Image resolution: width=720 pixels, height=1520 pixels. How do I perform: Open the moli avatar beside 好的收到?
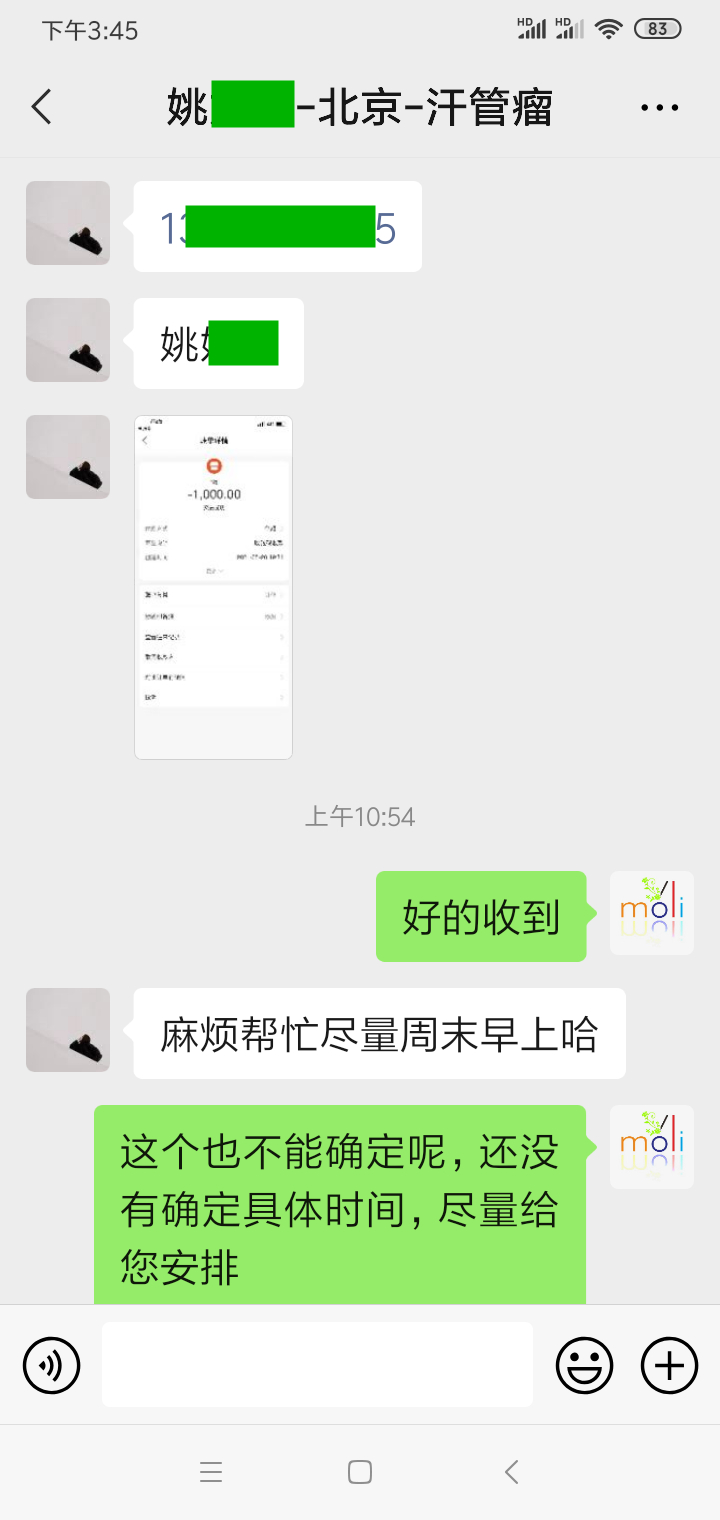[x=651, y=912]
